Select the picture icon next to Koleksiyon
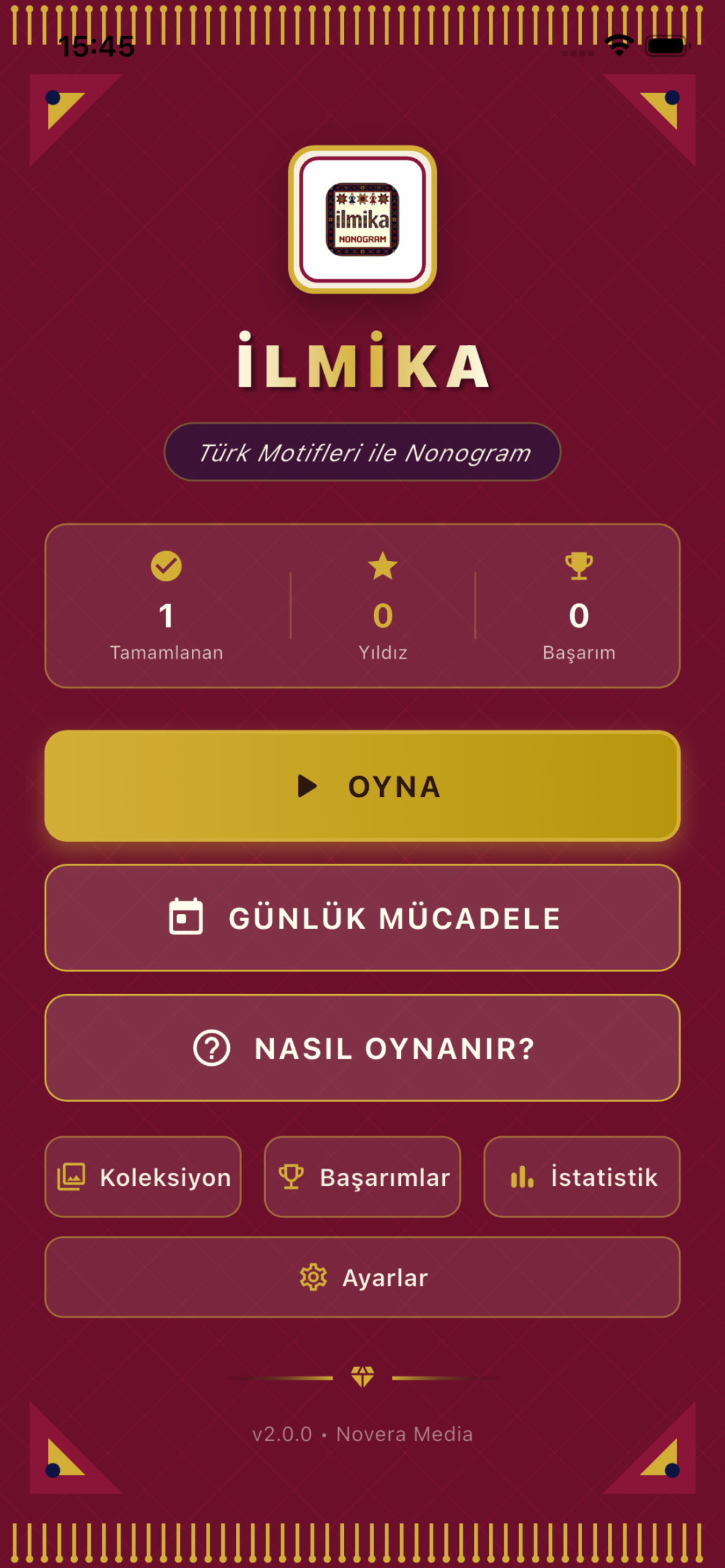This screenshot has height=1568, width=725. (71, 1176)
